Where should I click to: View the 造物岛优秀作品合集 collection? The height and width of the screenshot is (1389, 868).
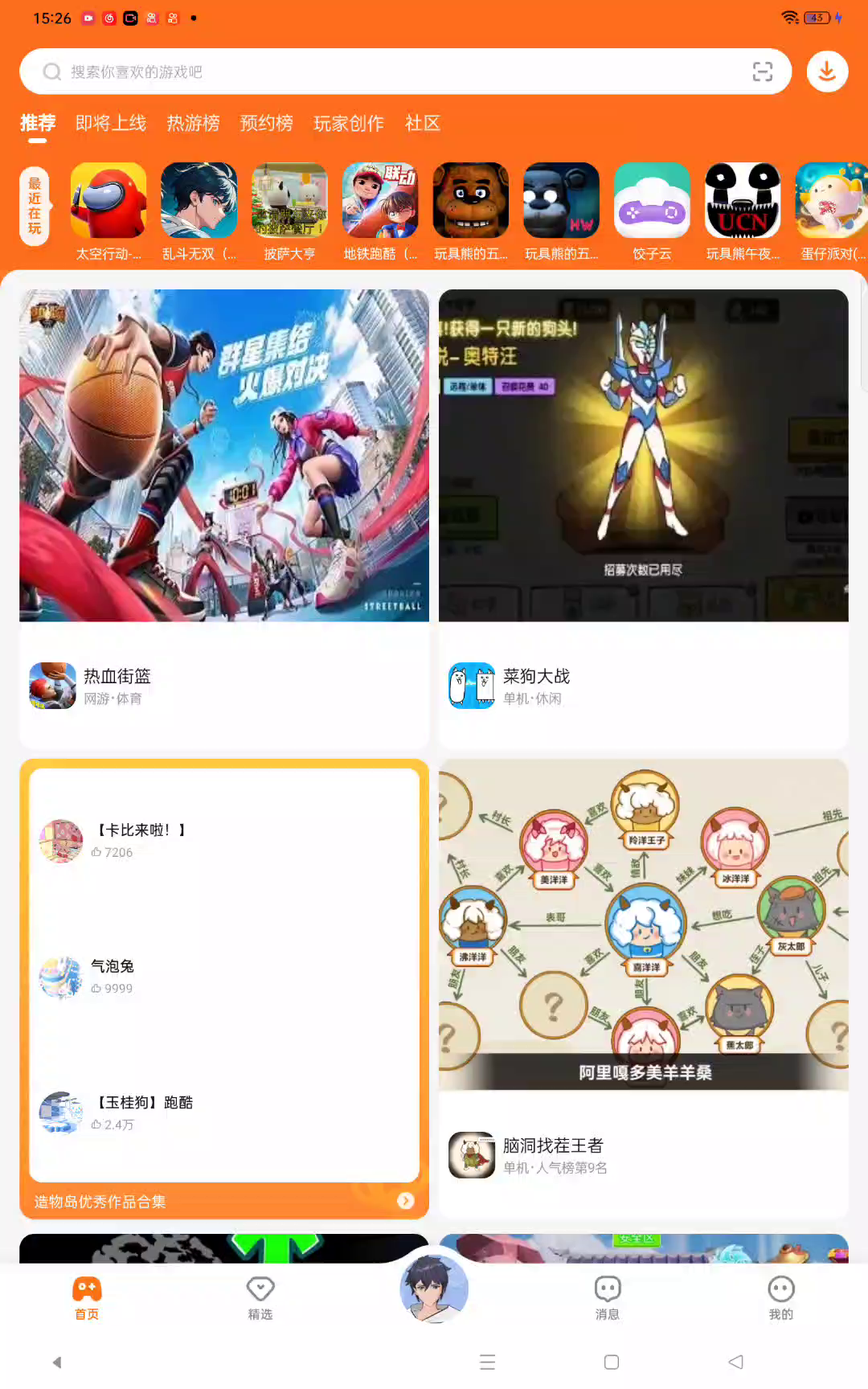click(223, 1201)
